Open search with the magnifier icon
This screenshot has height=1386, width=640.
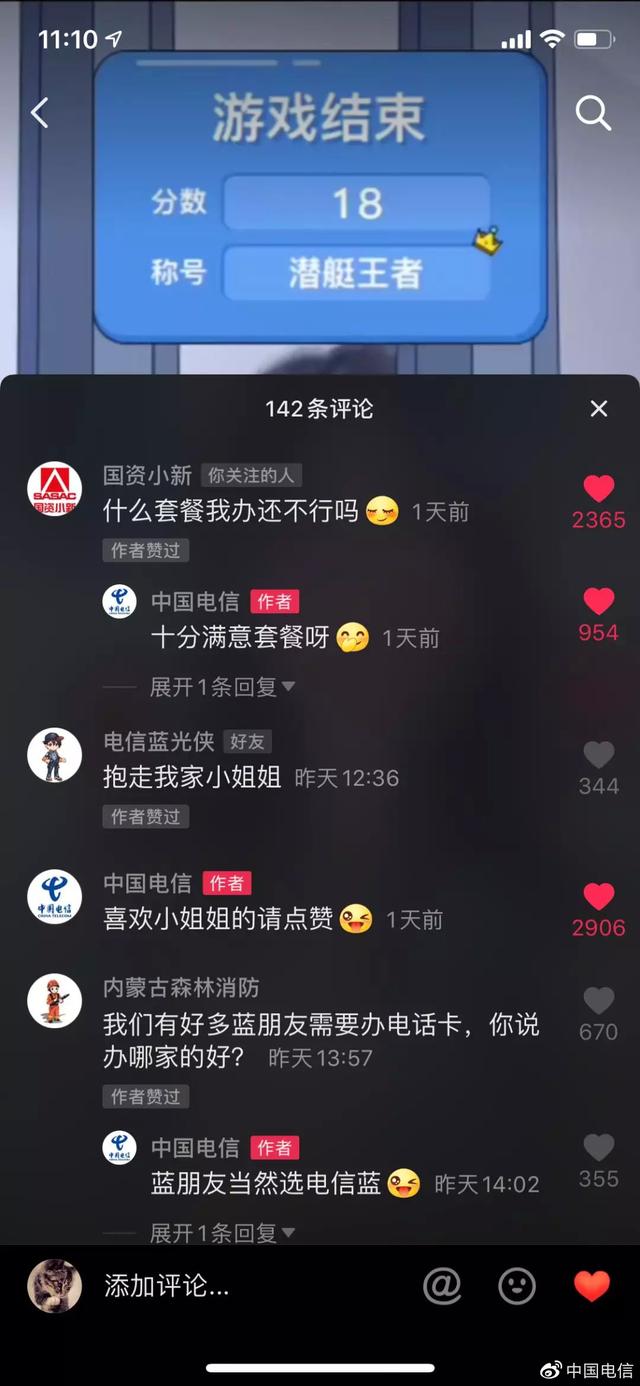[x=593, y=113]
